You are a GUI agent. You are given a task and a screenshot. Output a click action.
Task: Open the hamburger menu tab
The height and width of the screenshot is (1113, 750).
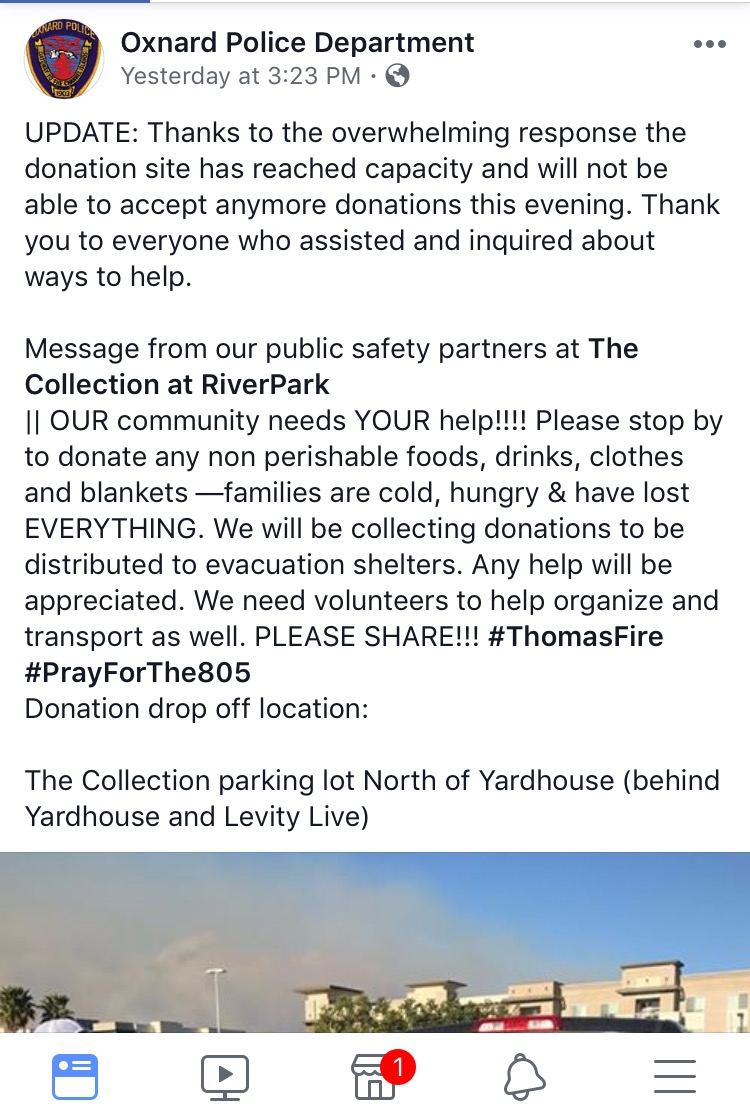click(675, 1075)
